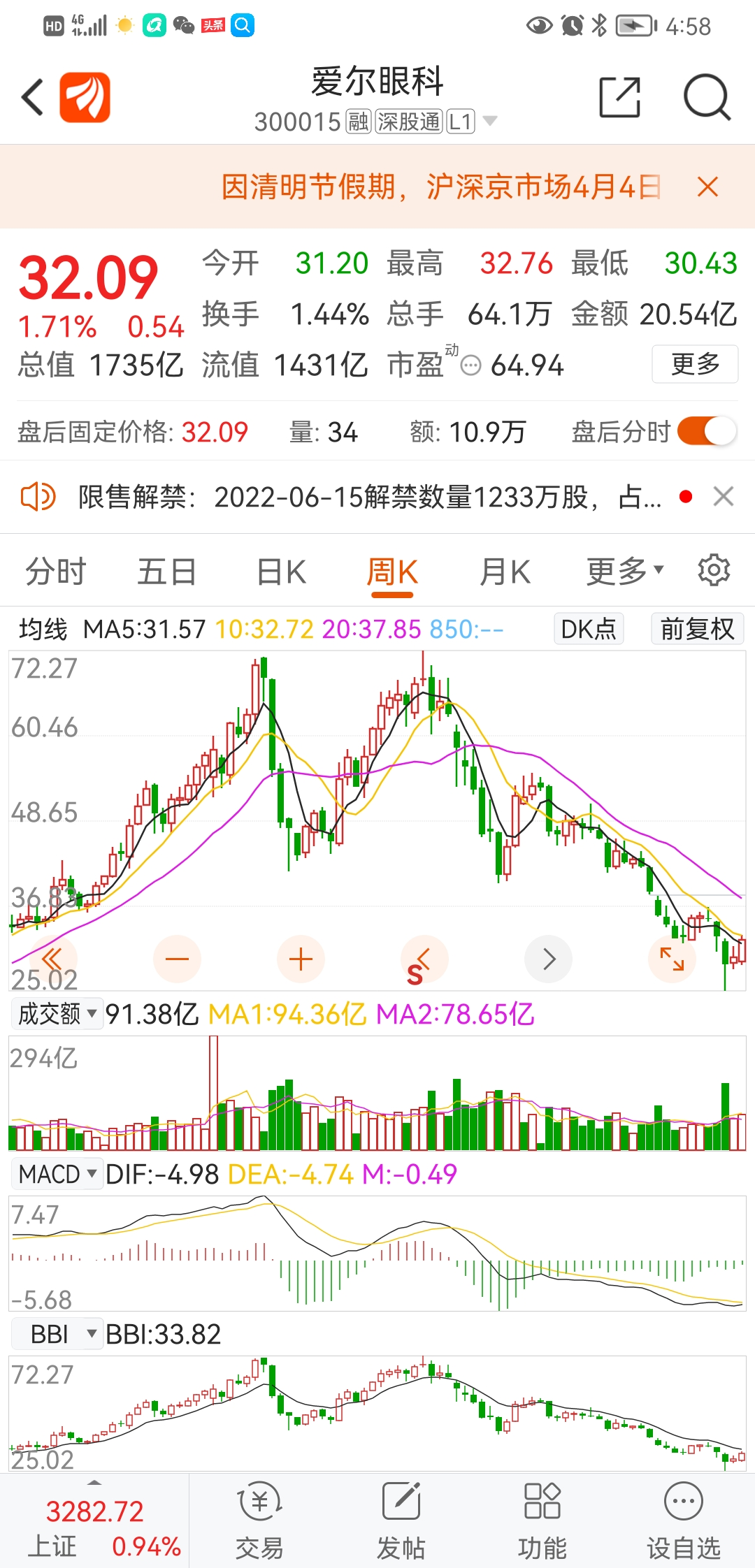Image resolution: width=755 pixels, height=1568 pixels.
Task: Share this stock page
Action: tap(620, 97)
